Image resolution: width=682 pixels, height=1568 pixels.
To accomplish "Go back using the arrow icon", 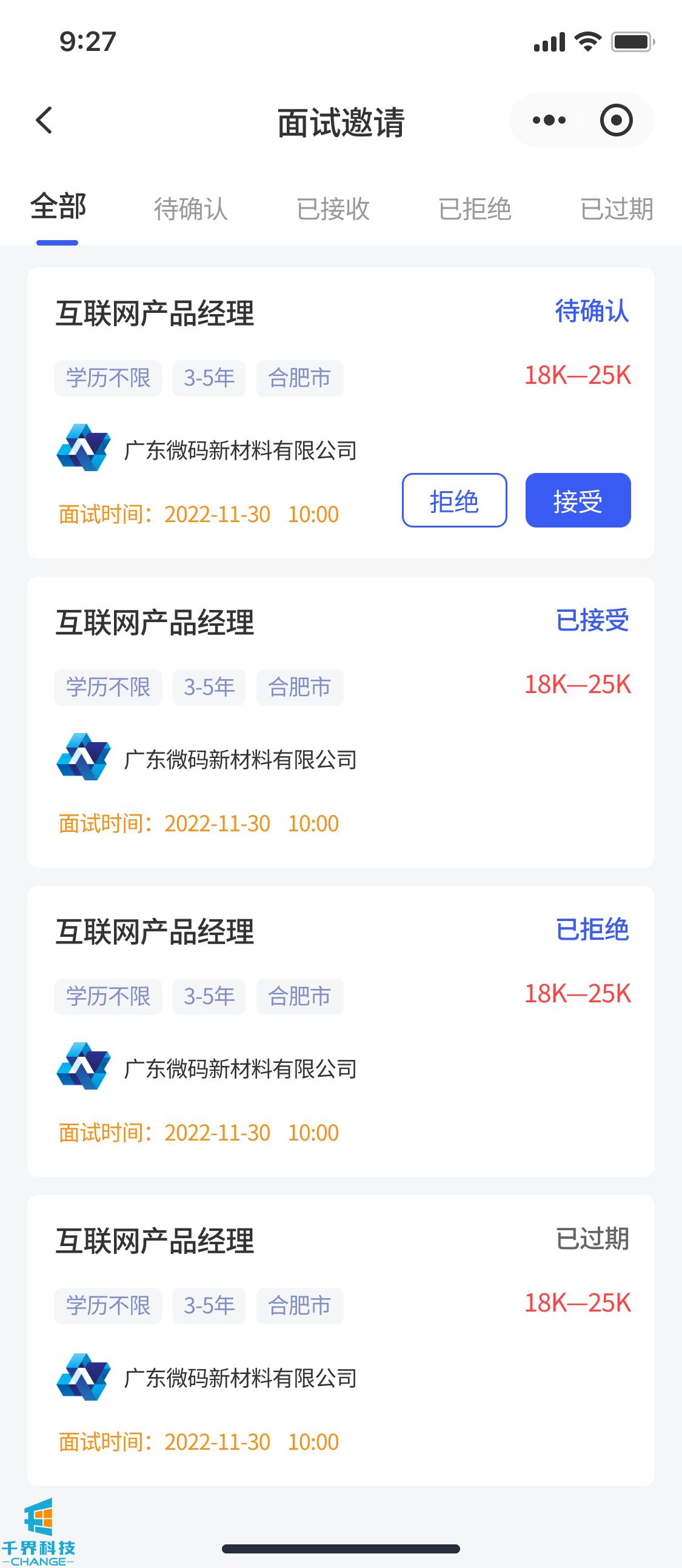I will 44,121.
